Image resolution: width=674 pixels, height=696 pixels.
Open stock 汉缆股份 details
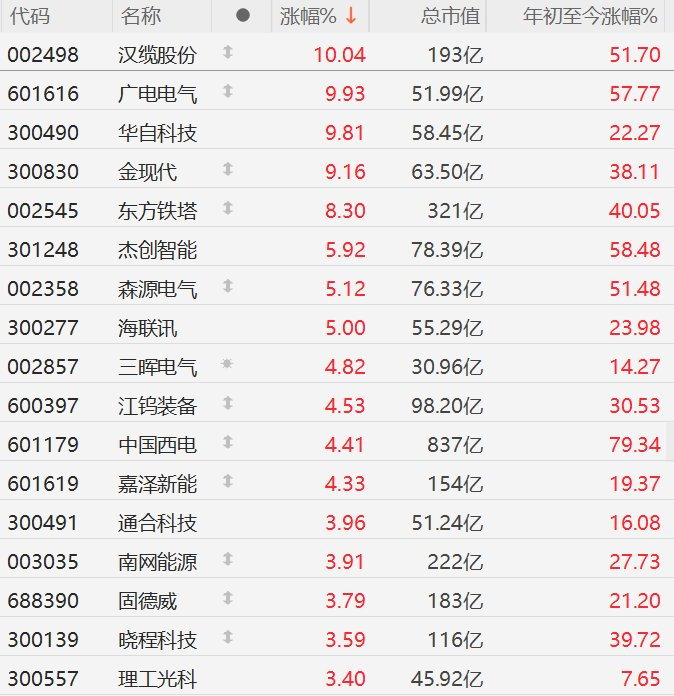point(157,55)
